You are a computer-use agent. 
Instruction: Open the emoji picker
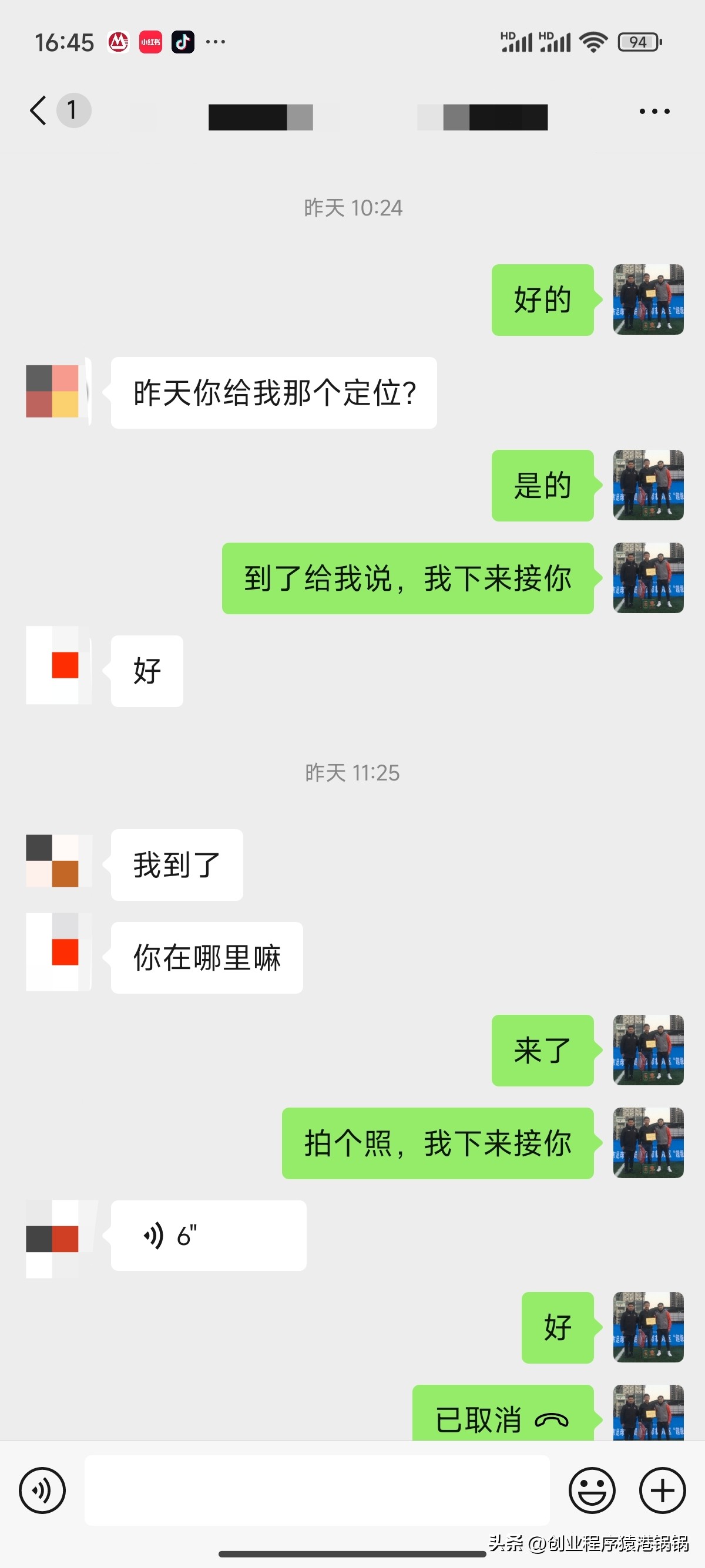pos(592,1490)
